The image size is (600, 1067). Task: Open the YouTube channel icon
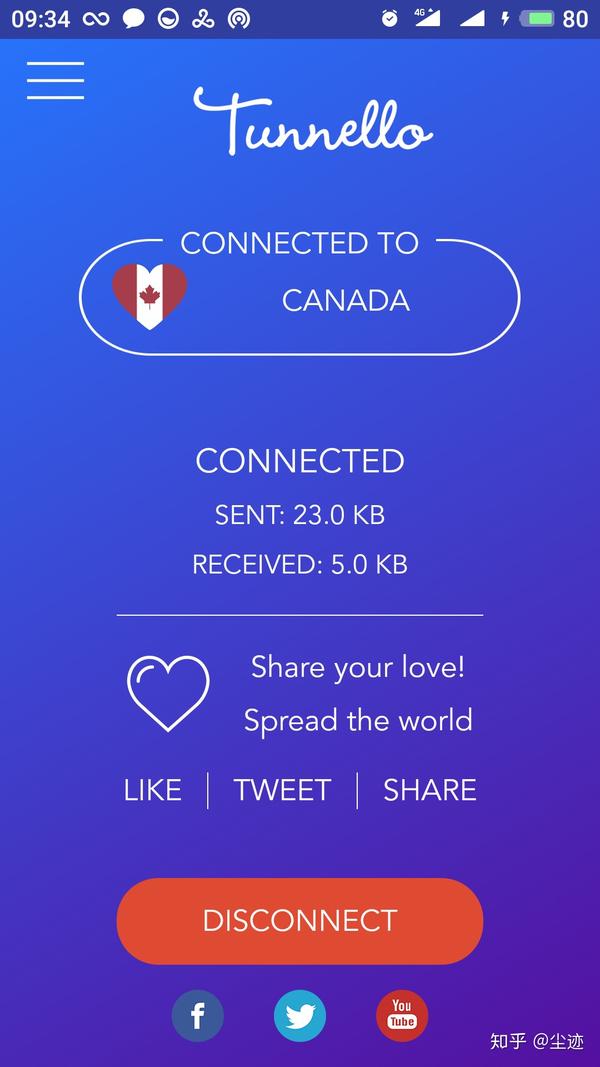(x=402, y=1015)
